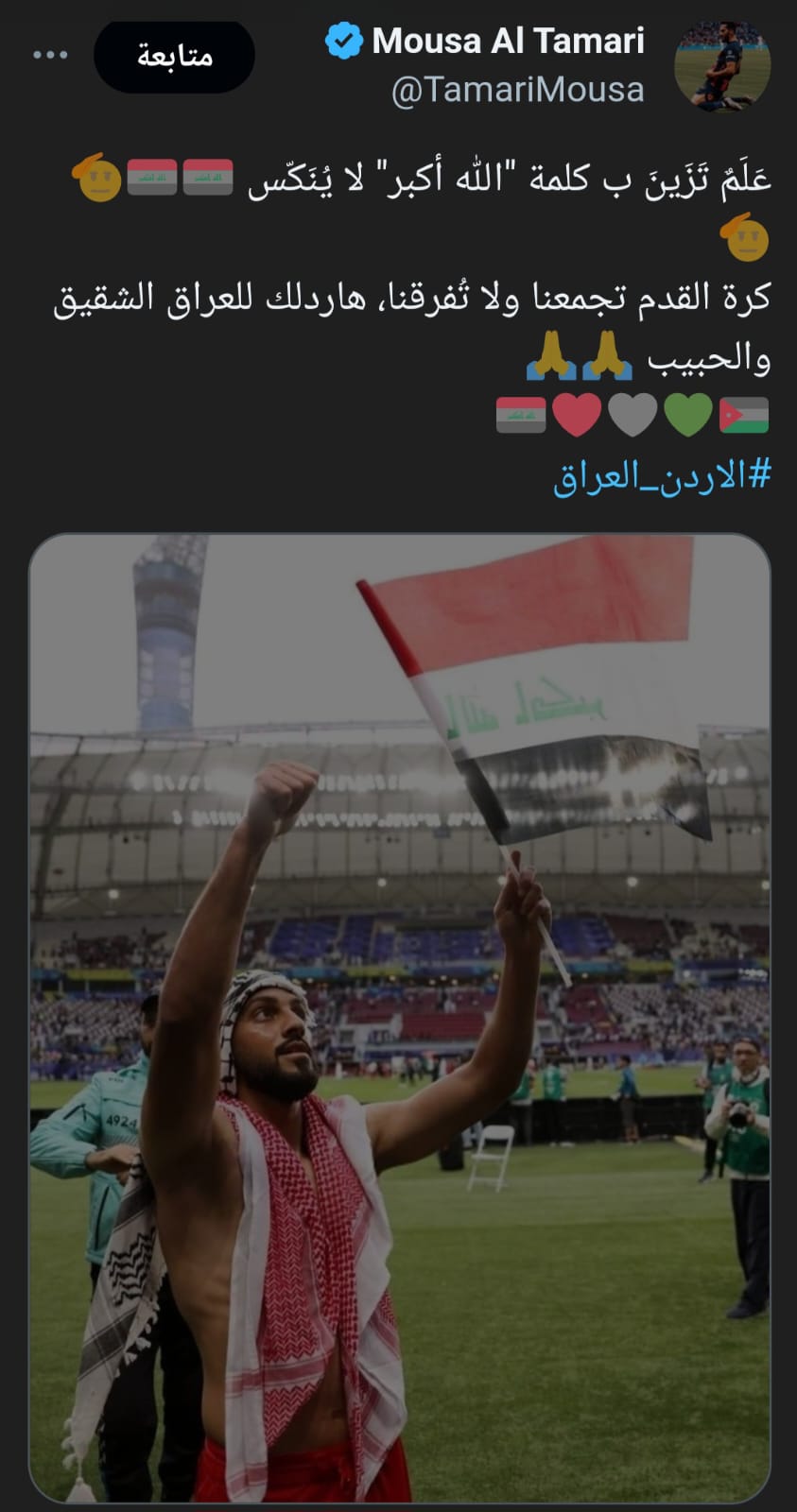Open the three-dot overflow menu
This screenshot has width=797, height=1512.
click(50, 56)
